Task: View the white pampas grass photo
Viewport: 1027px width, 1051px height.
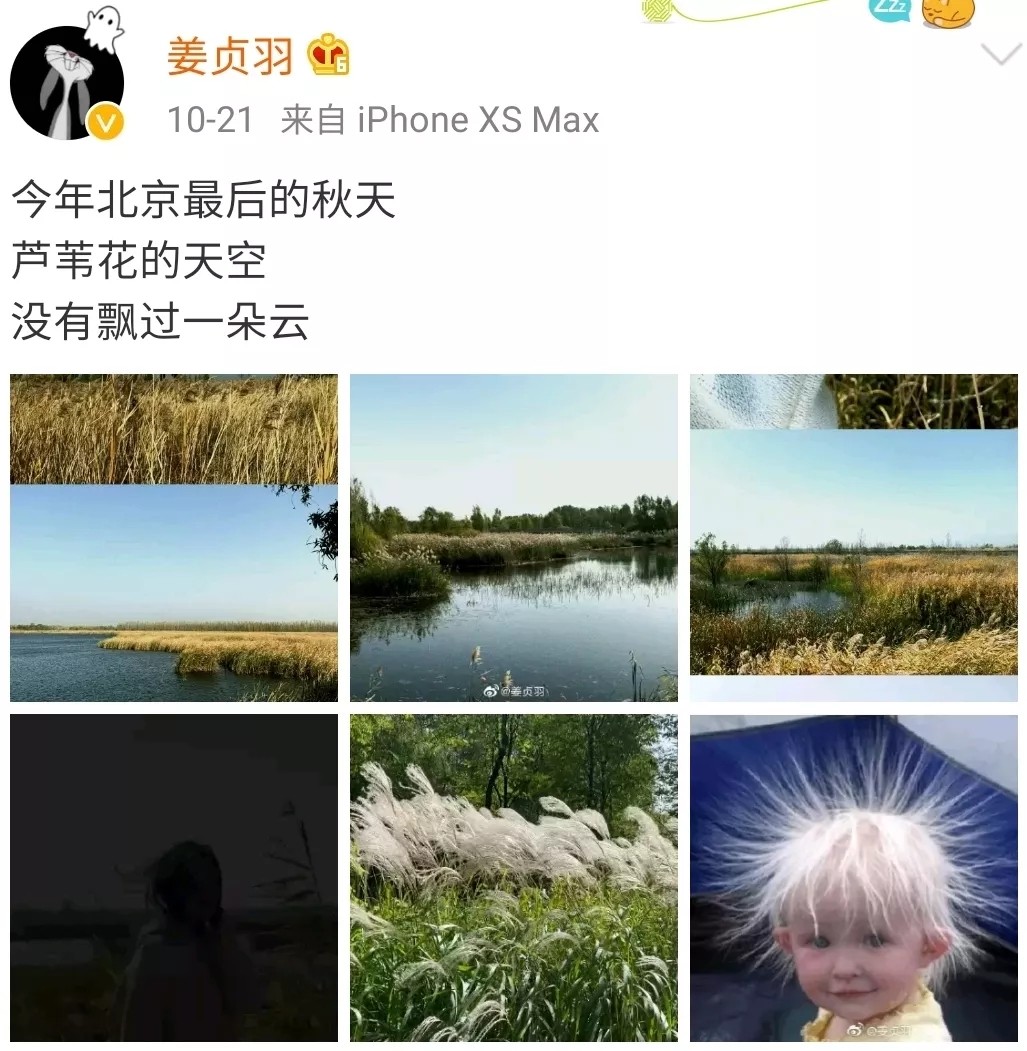Action: click(x=513, y=877)
